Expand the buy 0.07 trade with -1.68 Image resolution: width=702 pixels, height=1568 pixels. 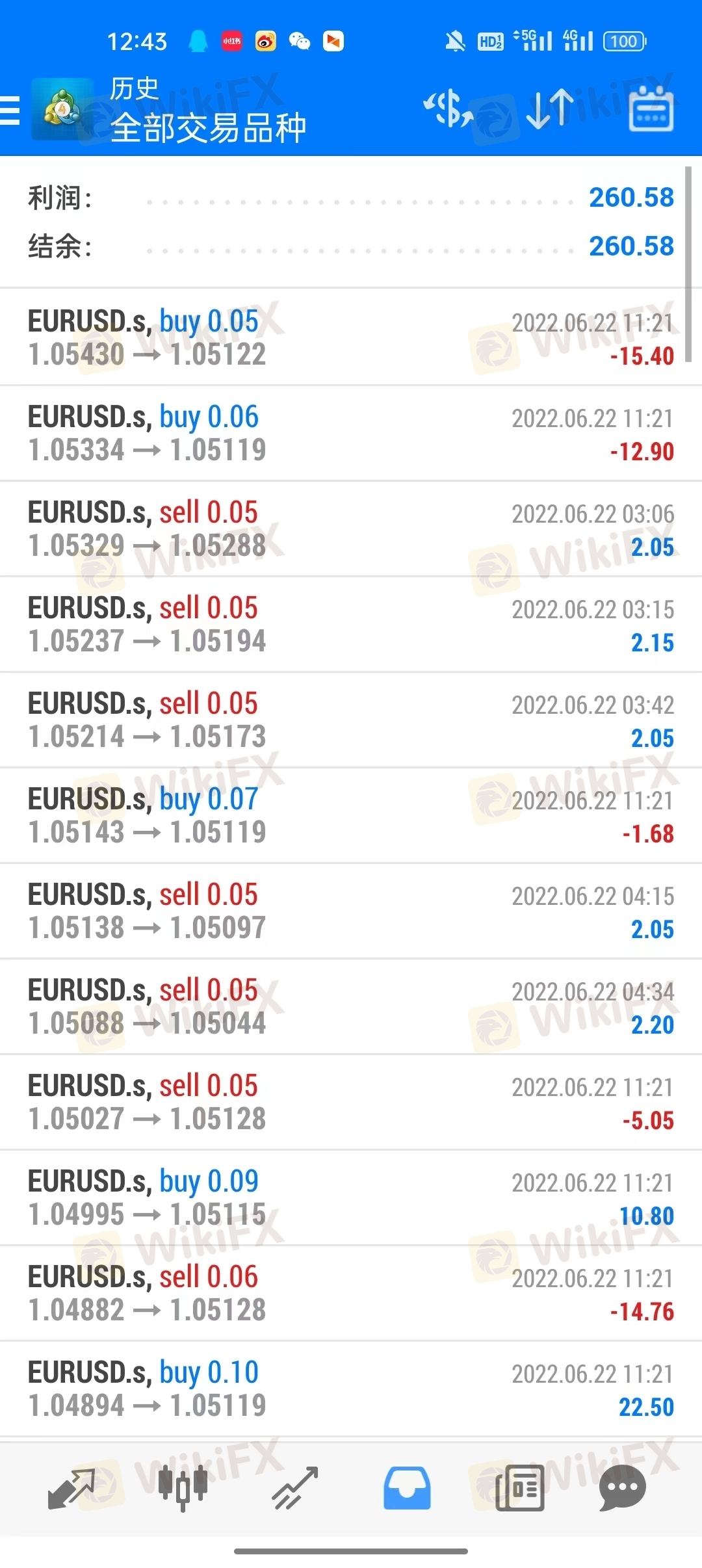[351, 815]
